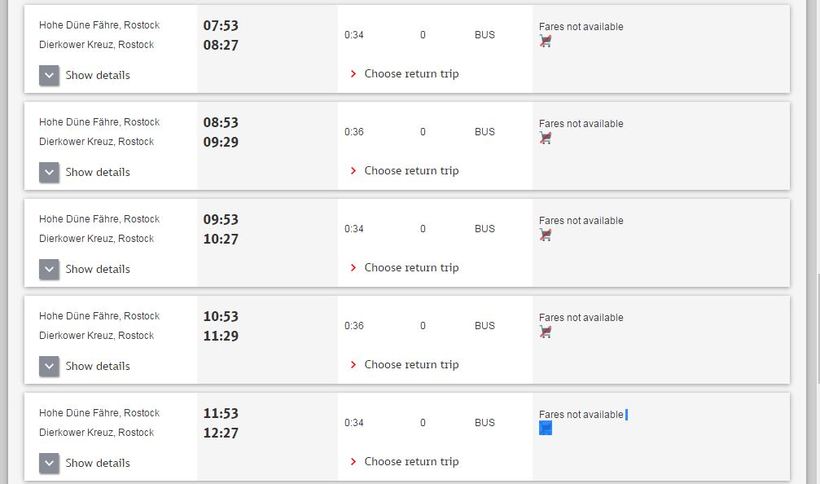Choose return trip for the 09:53 departure
This screenshot has height=484, width=820.
[404, 268]
